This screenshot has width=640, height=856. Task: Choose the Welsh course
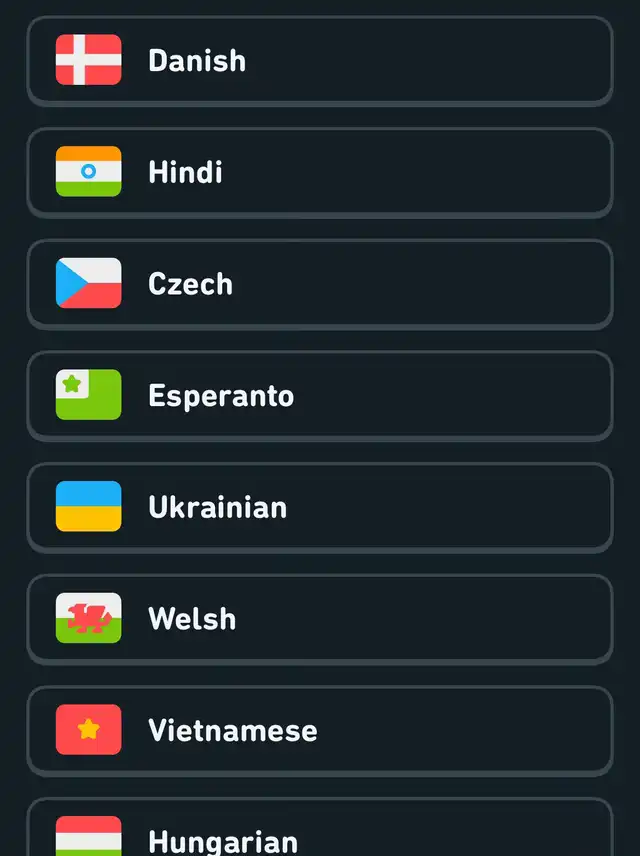tap(319, 619)
